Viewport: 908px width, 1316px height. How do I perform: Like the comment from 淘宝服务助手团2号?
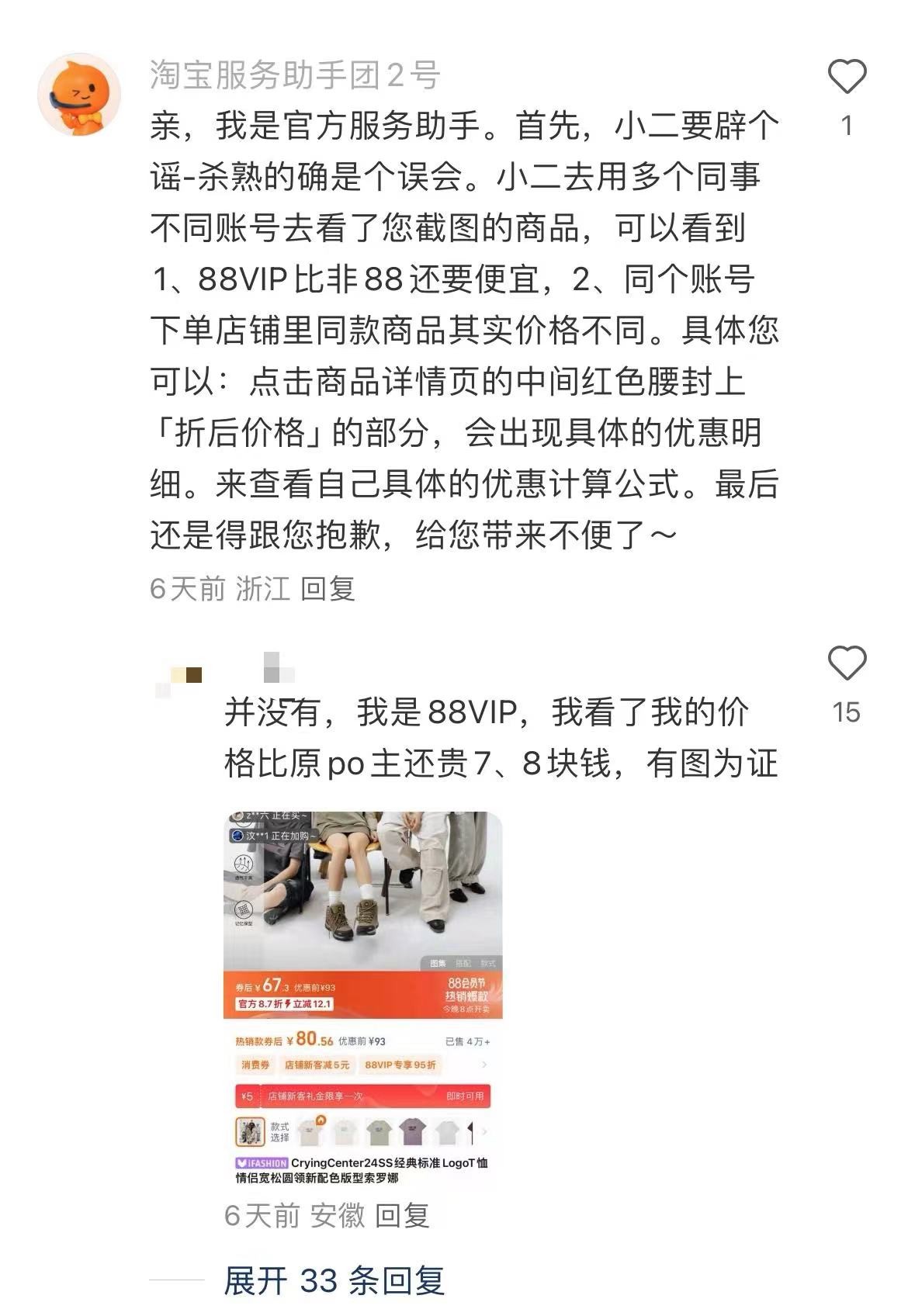(847, 77)
